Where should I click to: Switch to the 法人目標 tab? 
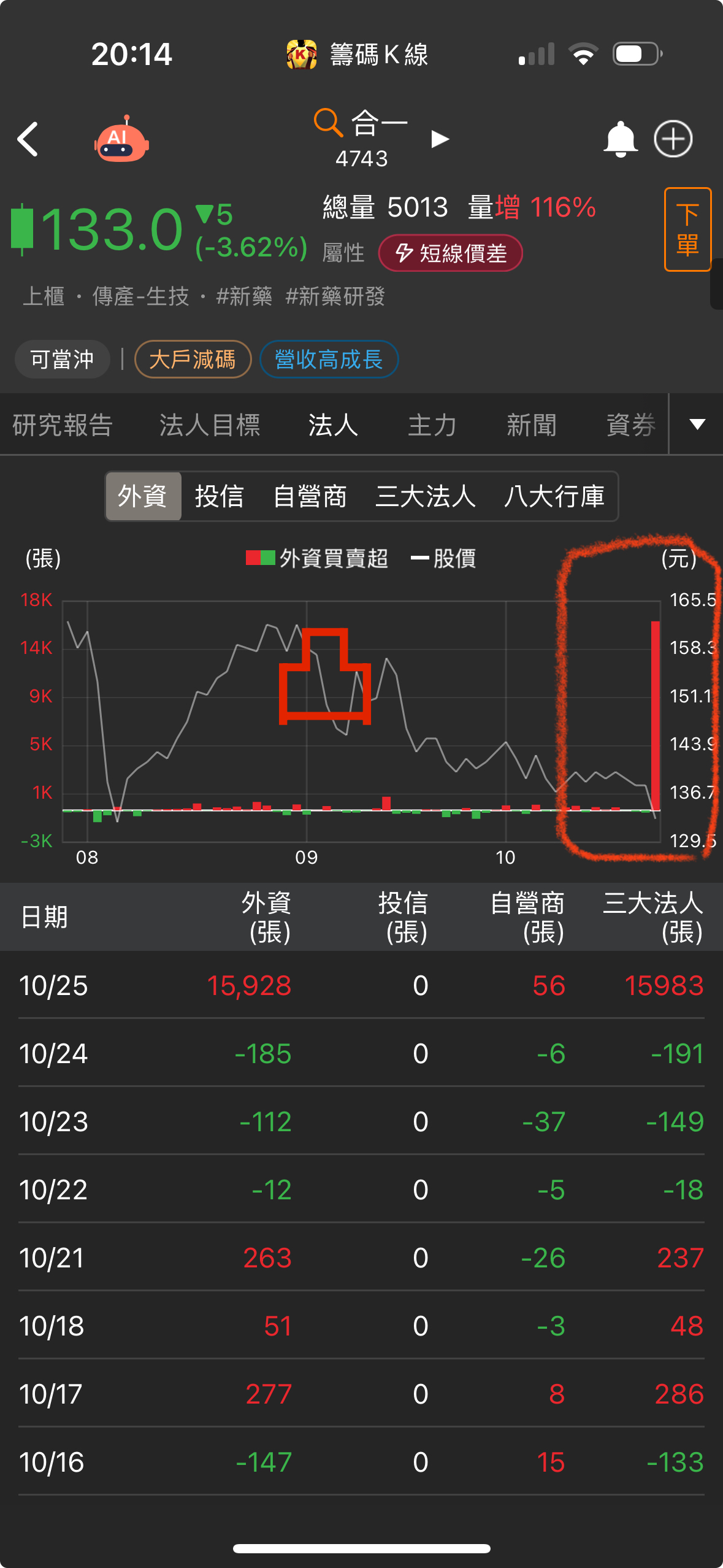tap(210, 425)
